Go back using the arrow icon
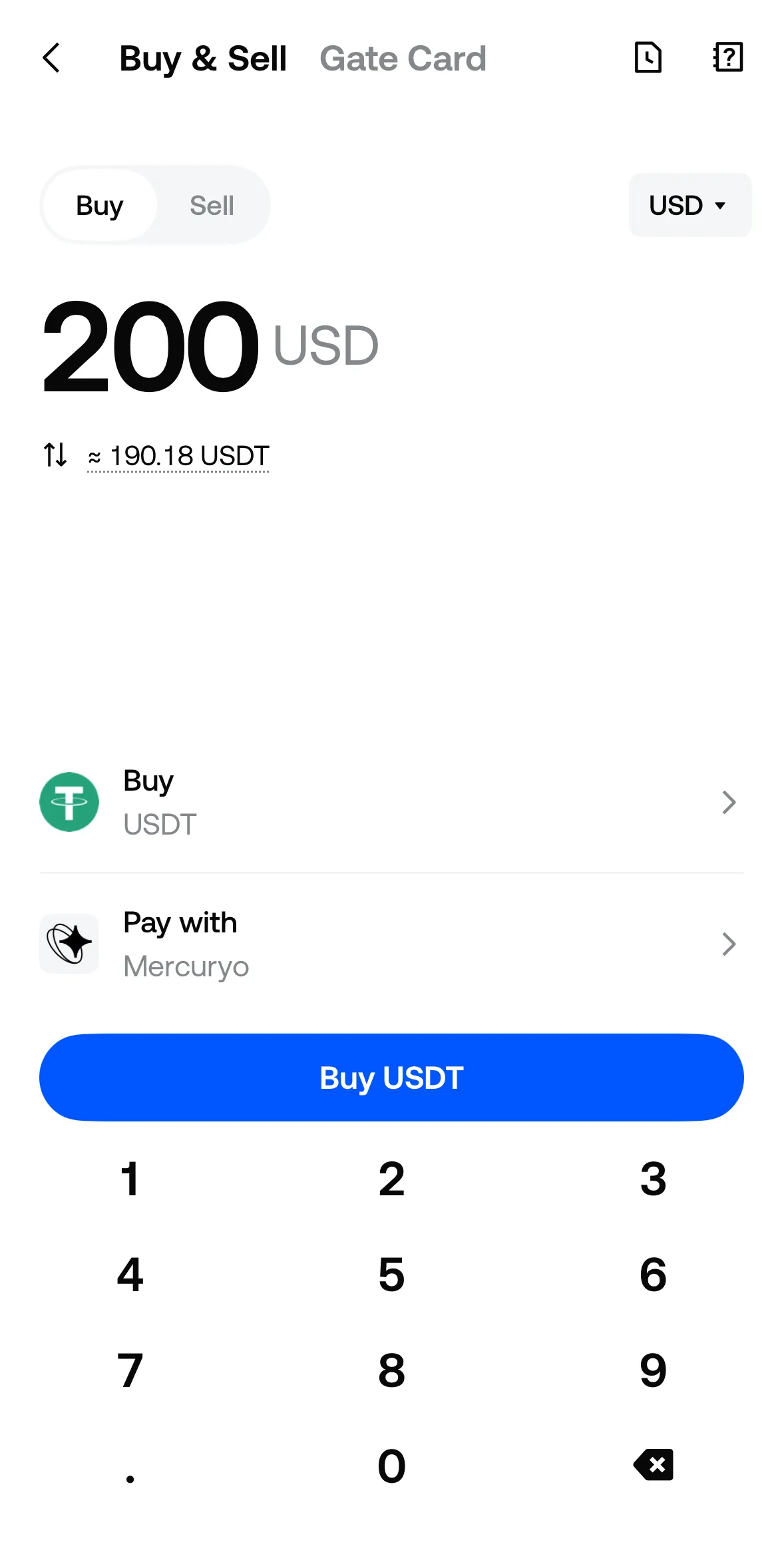This screenshot has height=1568, width=784. [51, 58]
